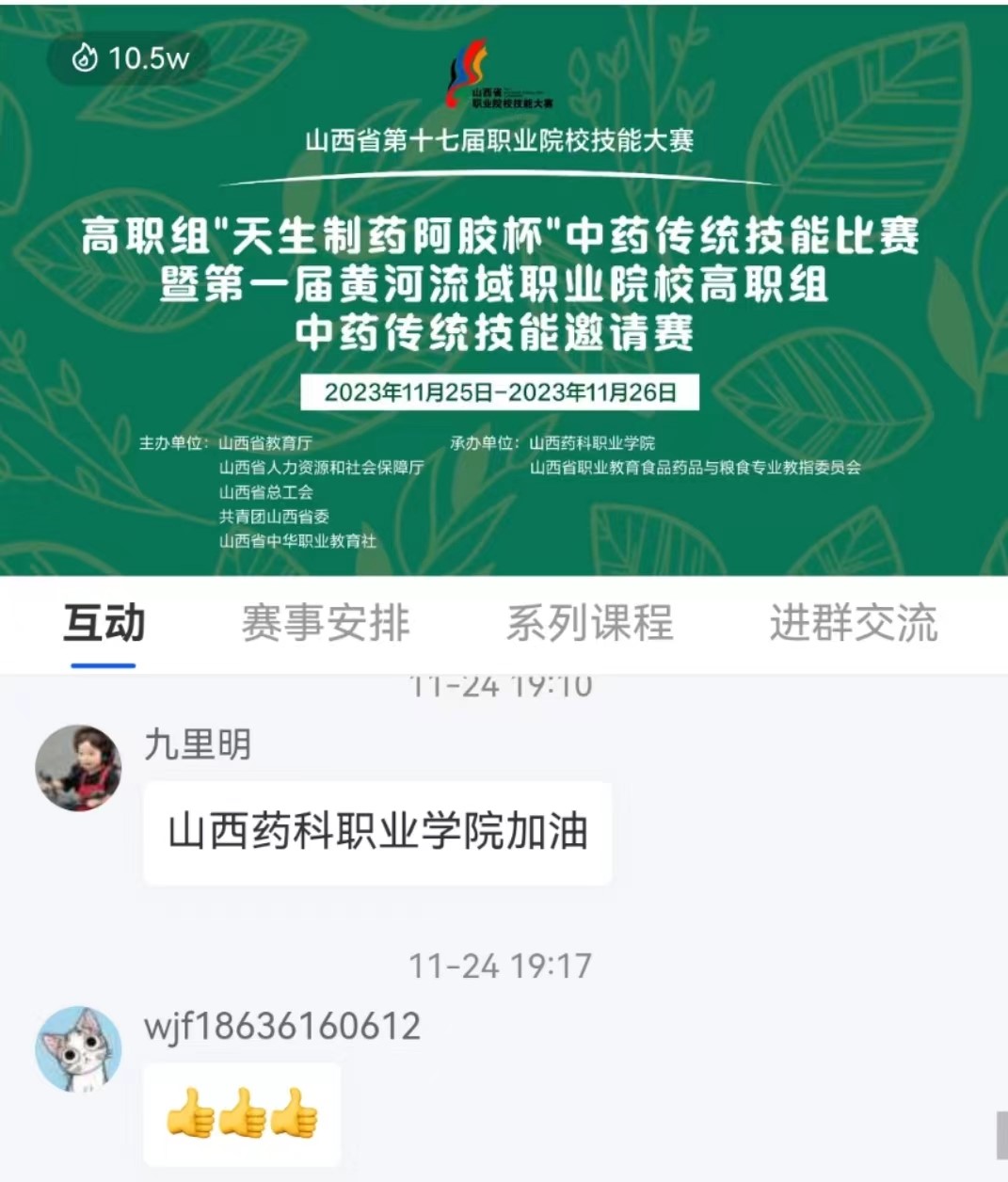Switch to the 互动 tab

[104, 623]
